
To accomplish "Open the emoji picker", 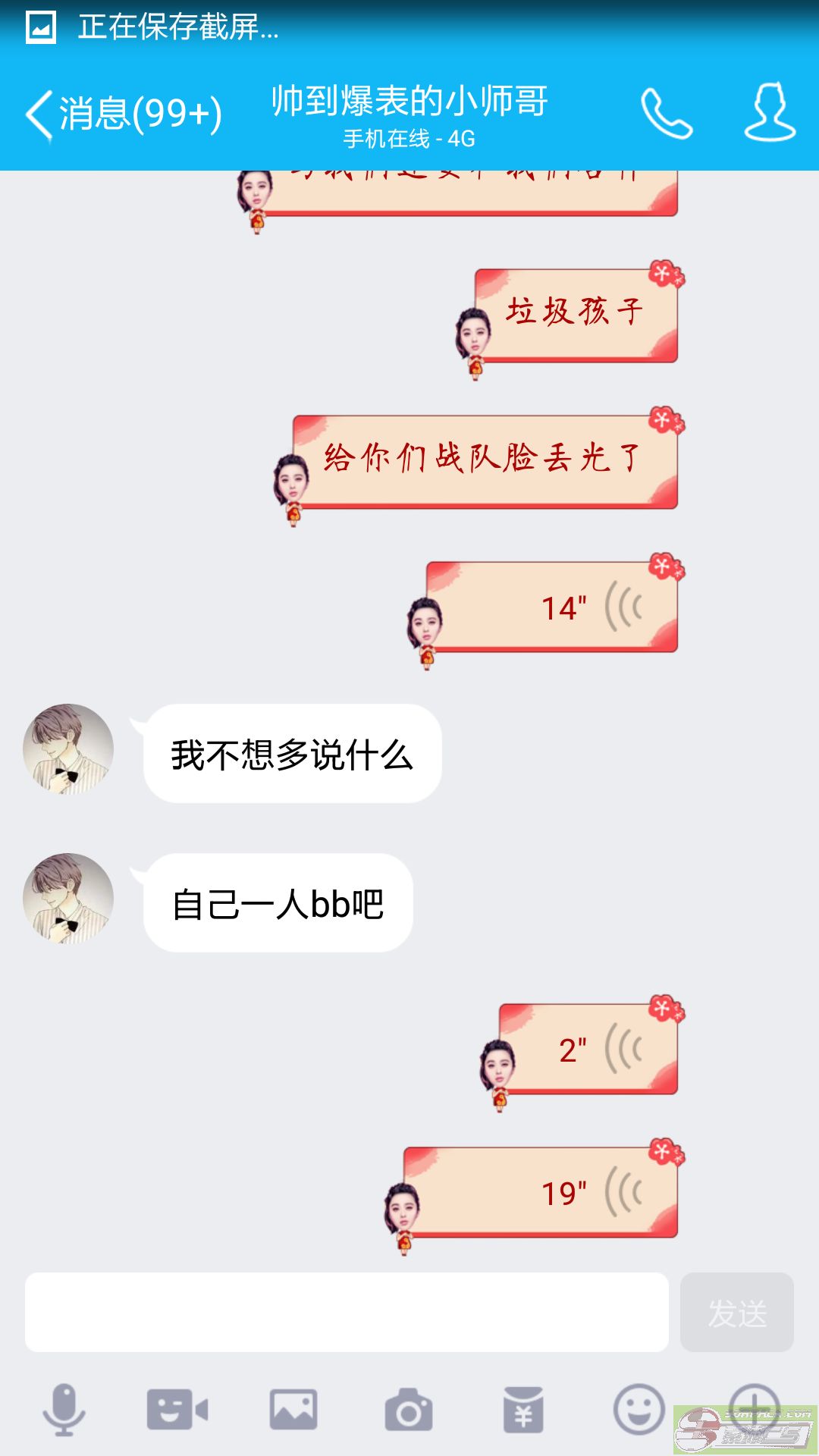I will coord(639,1410).
